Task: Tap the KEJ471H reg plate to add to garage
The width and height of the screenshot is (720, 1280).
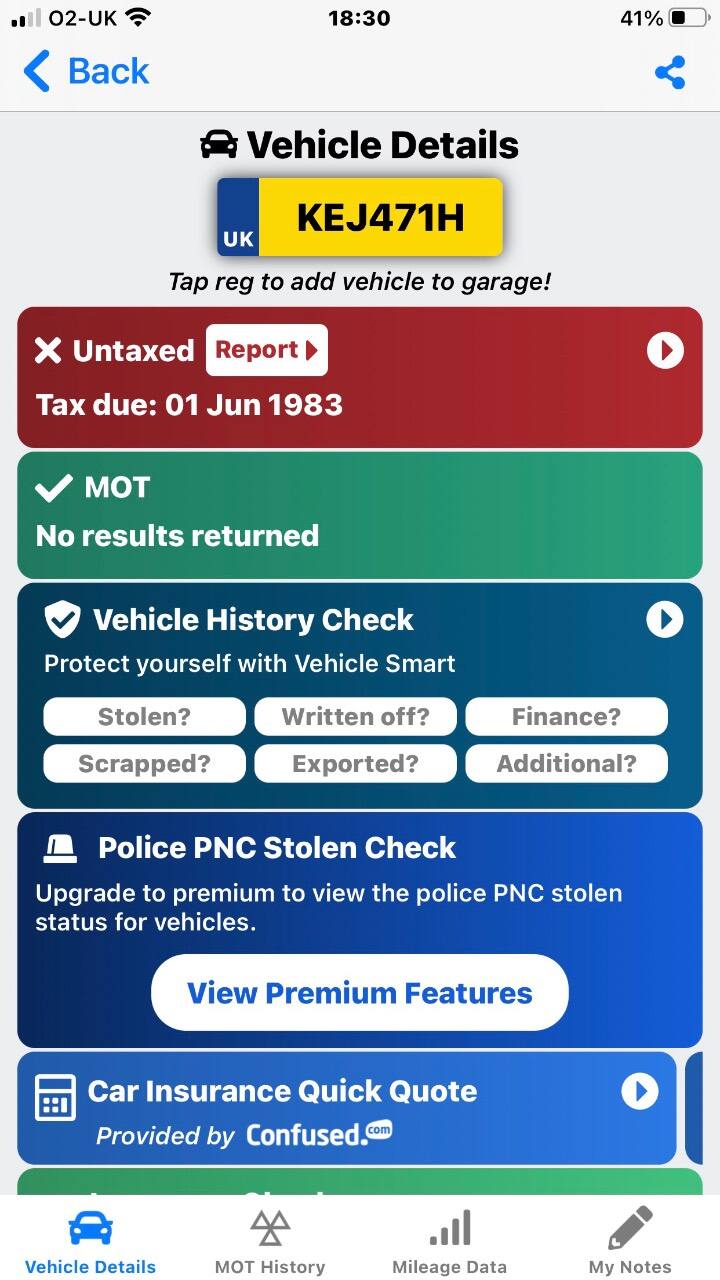Action: [360, 217]
